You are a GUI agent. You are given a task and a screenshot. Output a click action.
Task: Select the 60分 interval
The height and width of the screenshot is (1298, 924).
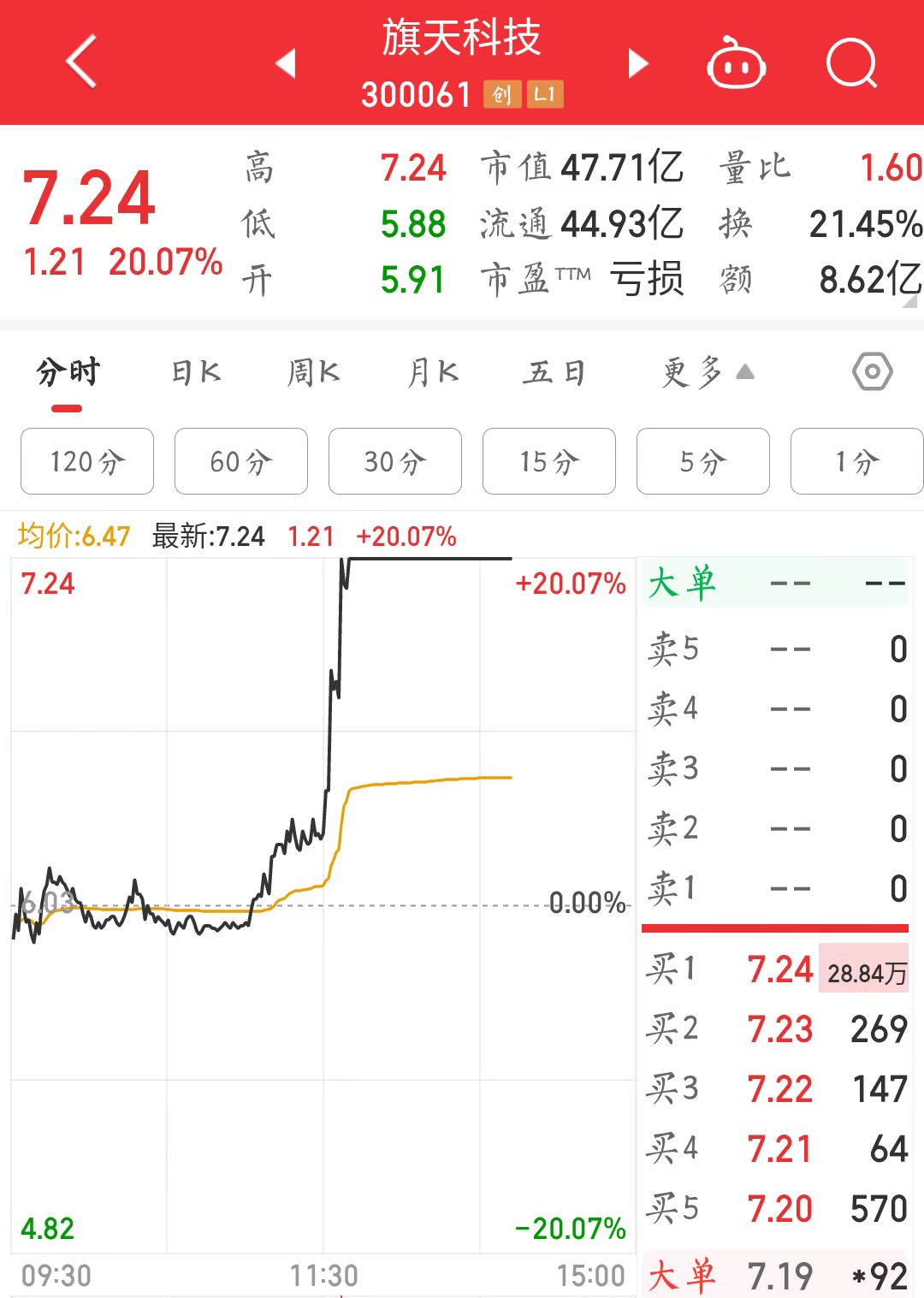[x=241, y=461]
